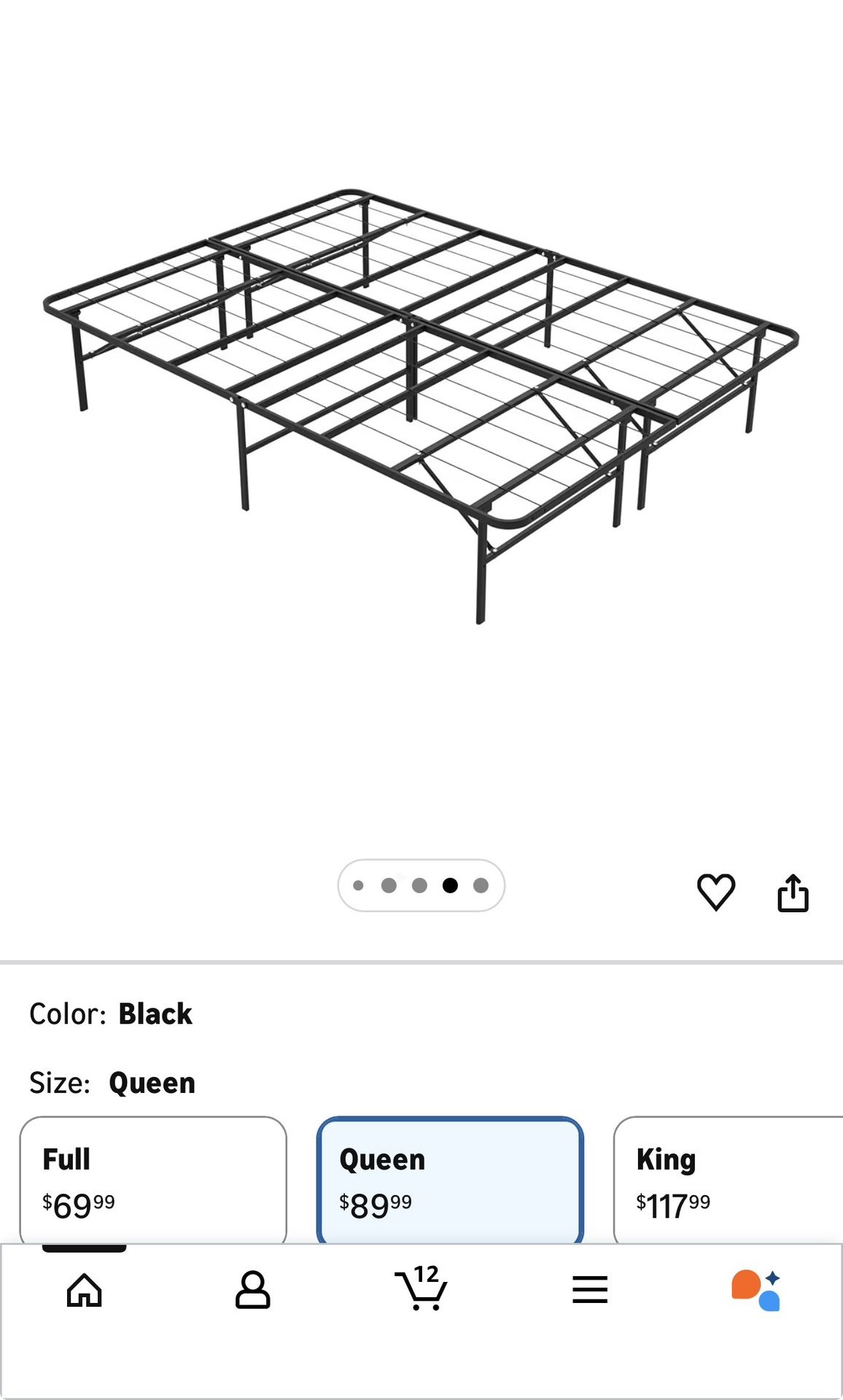
Task: Share this product
Action: [x=793, y=892]
